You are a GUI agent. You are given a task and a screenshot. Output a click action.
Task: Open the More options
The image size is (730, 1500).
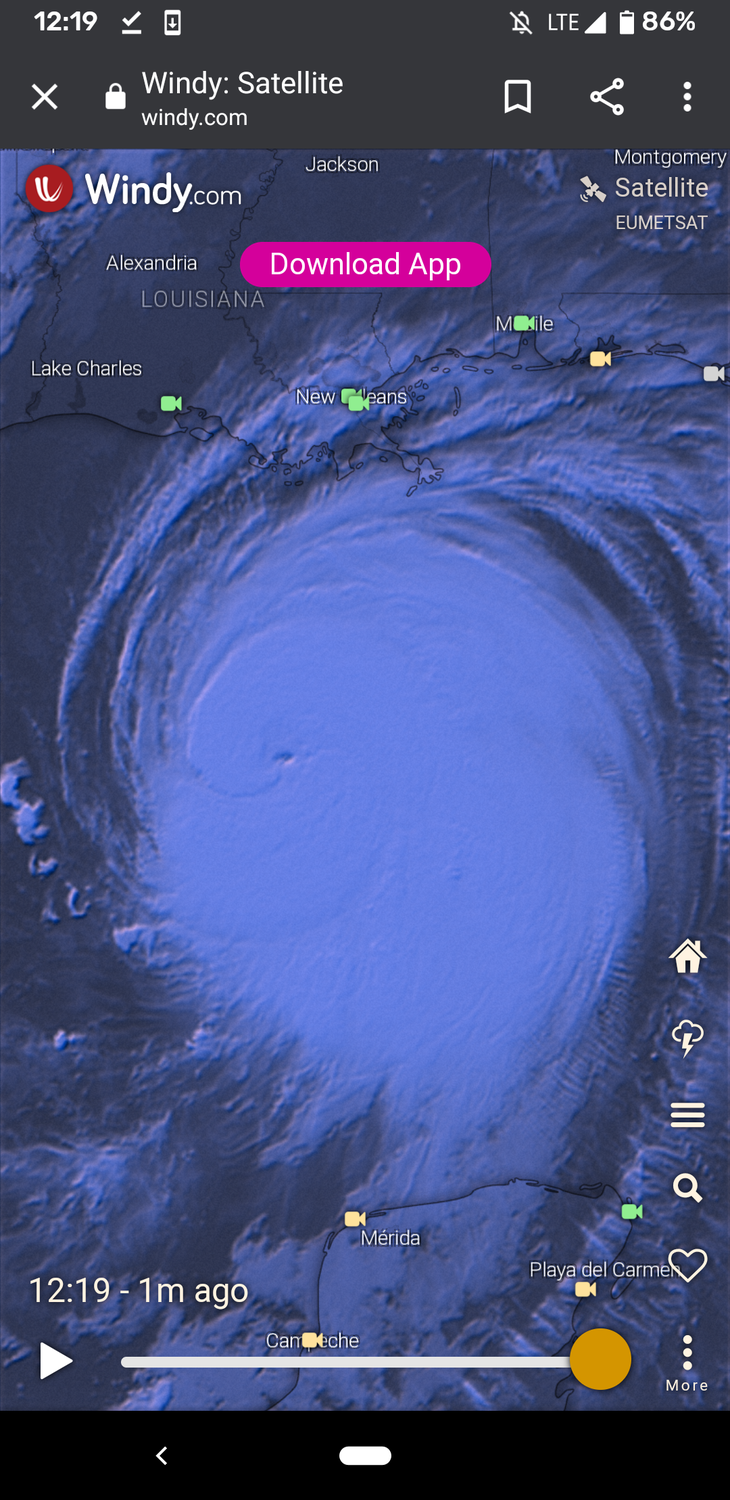click(687, 1362)
